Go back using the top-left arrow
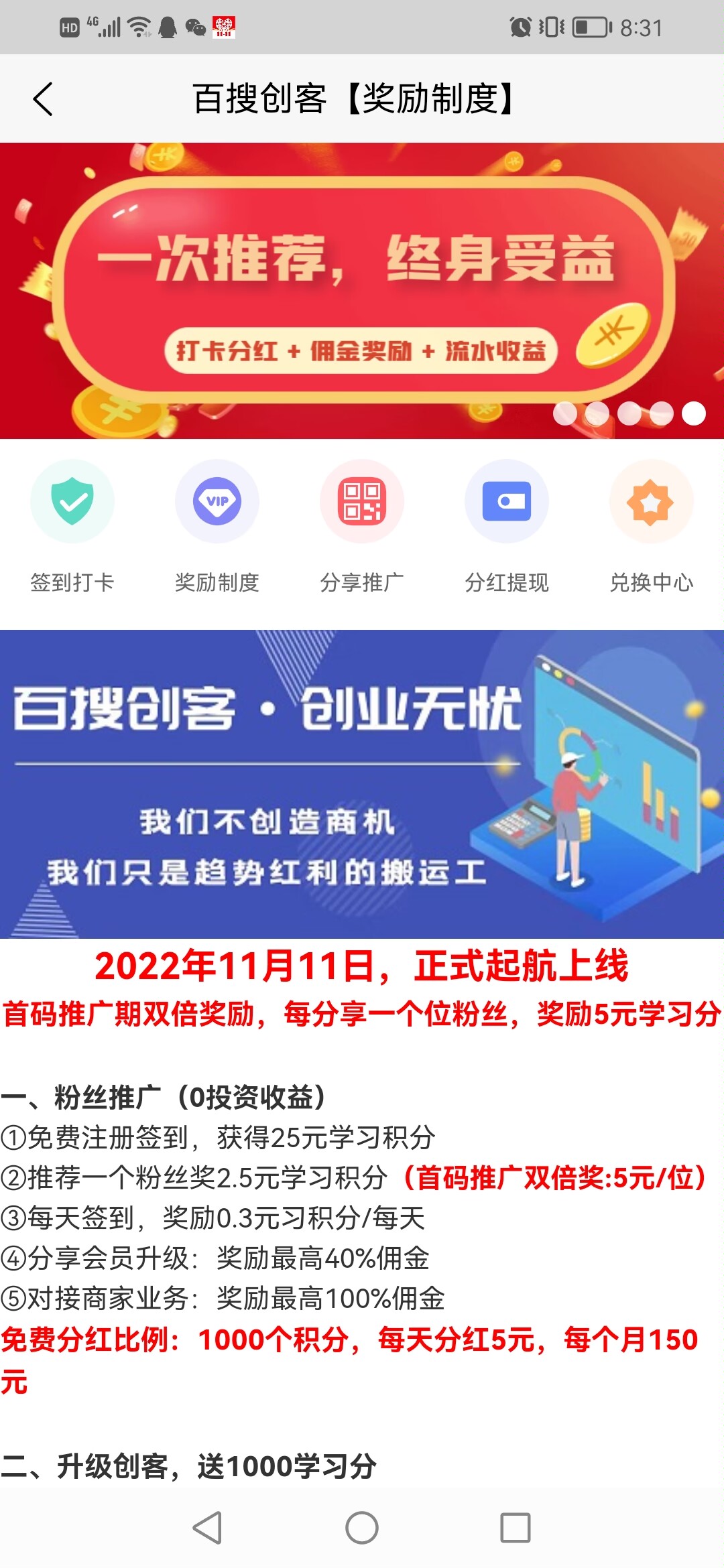The image size is (724, 1568). pos(44,99)
